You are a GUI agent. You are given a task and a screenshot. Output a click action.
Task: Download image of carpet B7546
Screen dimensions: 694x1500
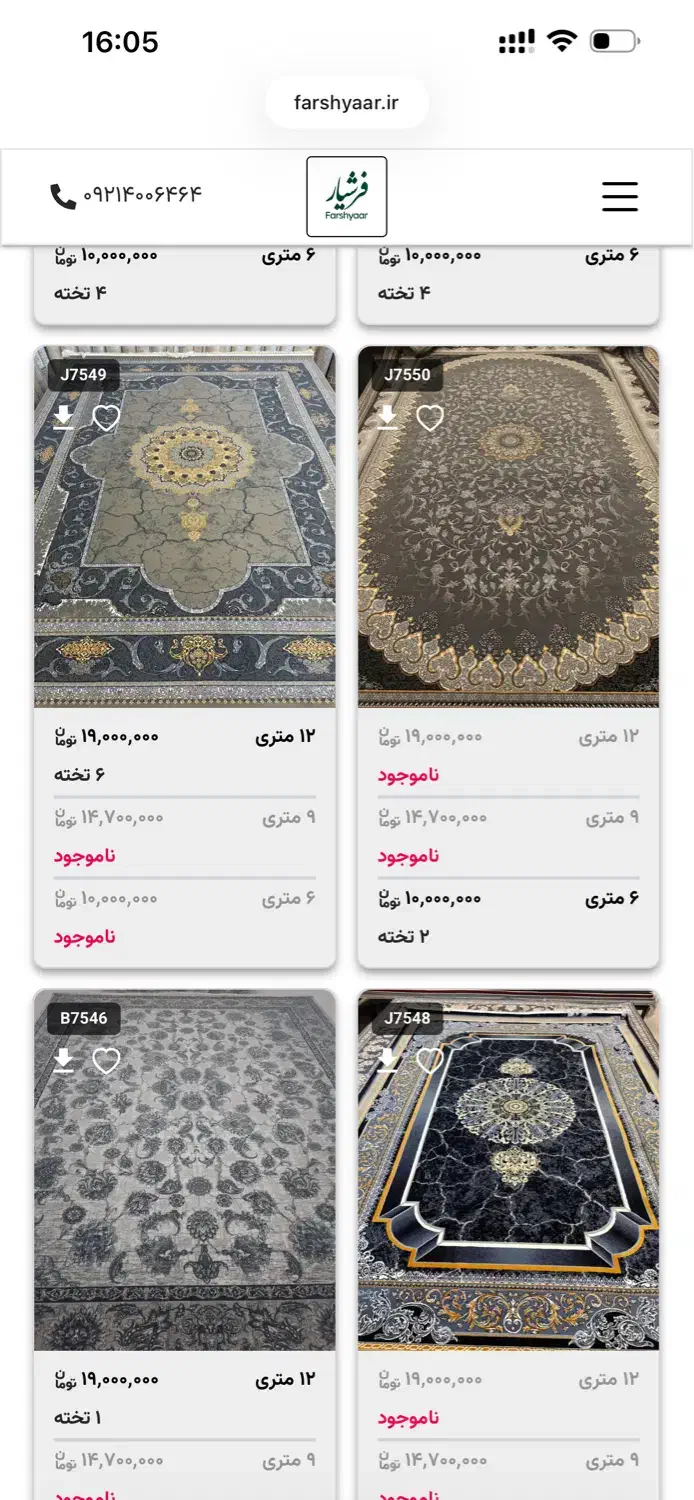pos(64,1060)
